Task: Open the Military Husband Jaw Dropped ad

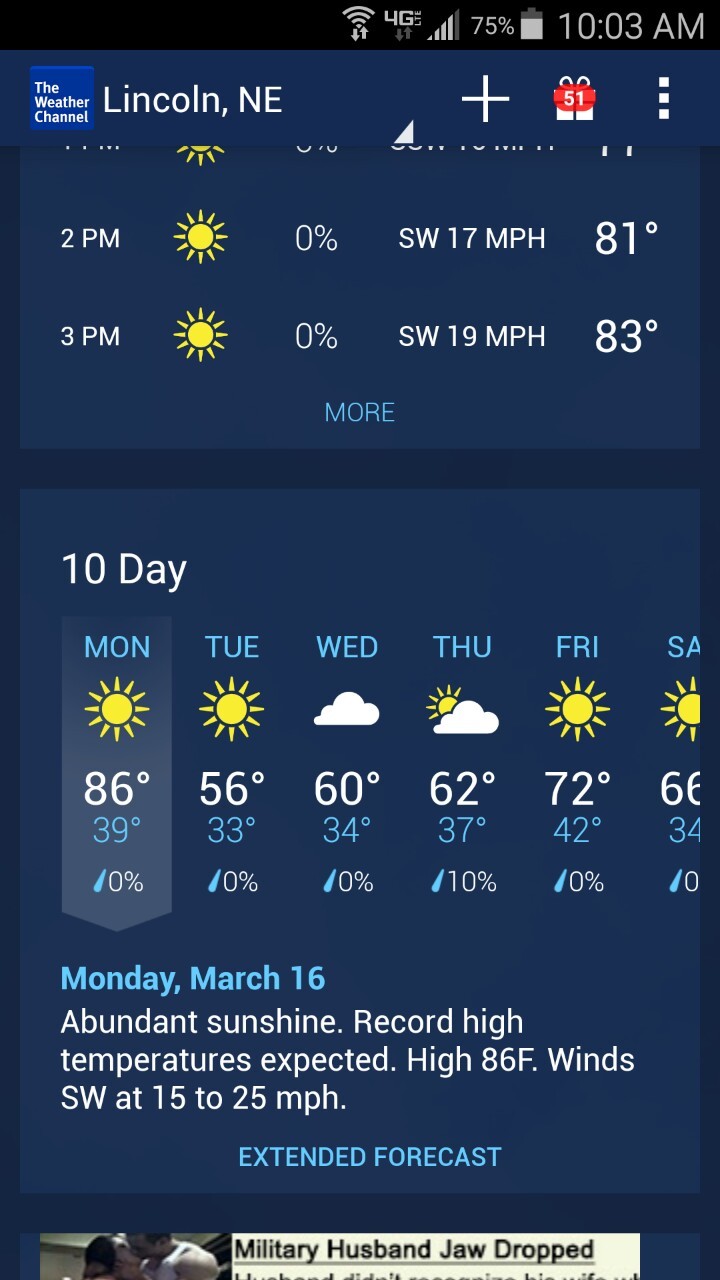Action: [340, 1256]
